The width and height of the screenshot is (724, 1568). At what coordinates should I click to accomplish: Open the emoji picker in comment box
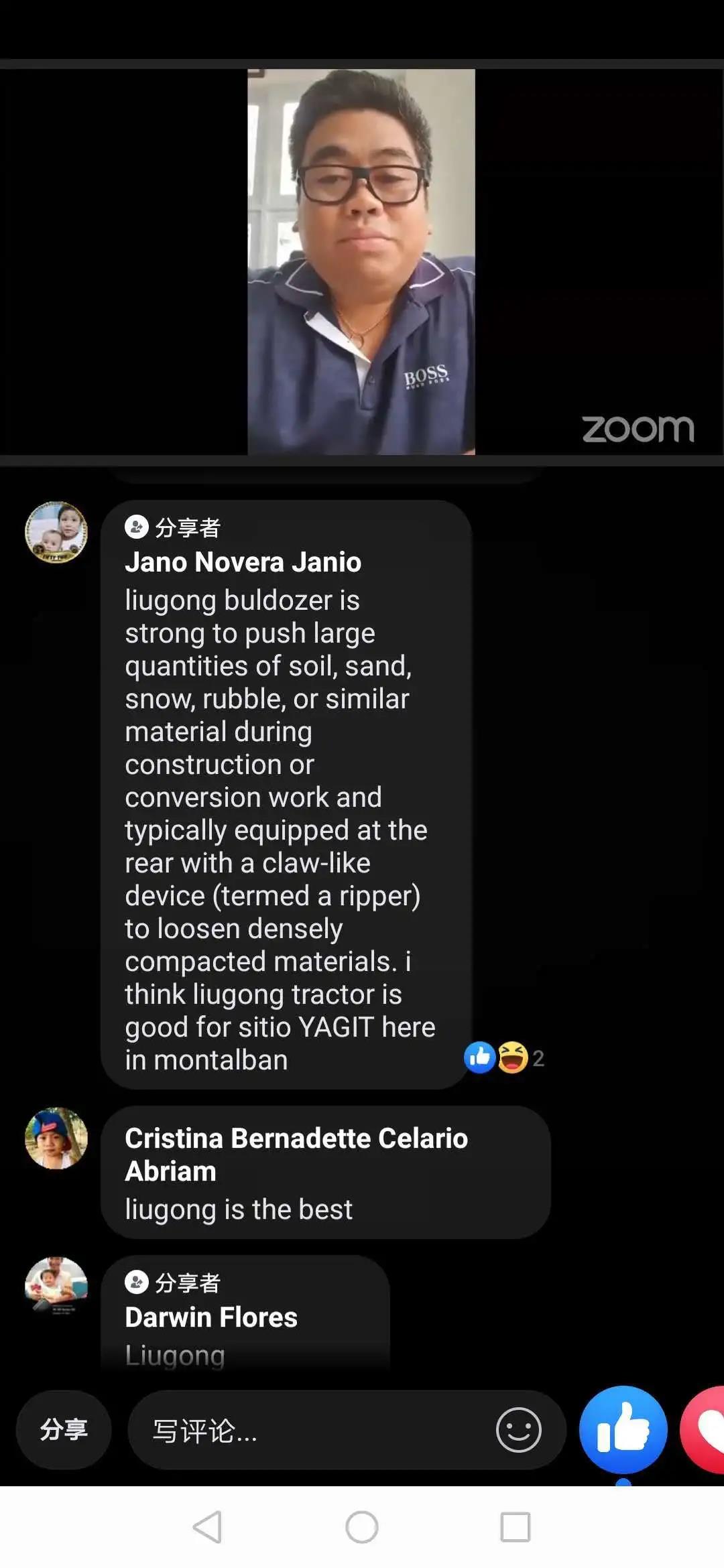click(x=518, y=1429)
